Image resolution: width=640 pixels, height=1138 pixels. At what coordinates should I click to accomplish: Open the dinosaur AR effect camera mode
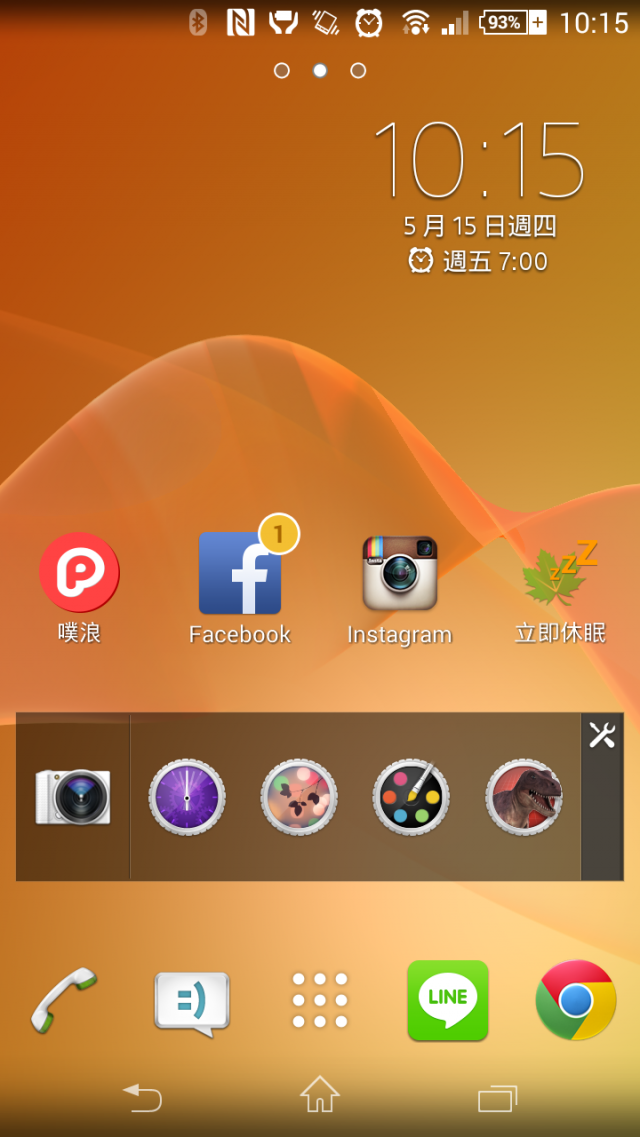[524, 796]
